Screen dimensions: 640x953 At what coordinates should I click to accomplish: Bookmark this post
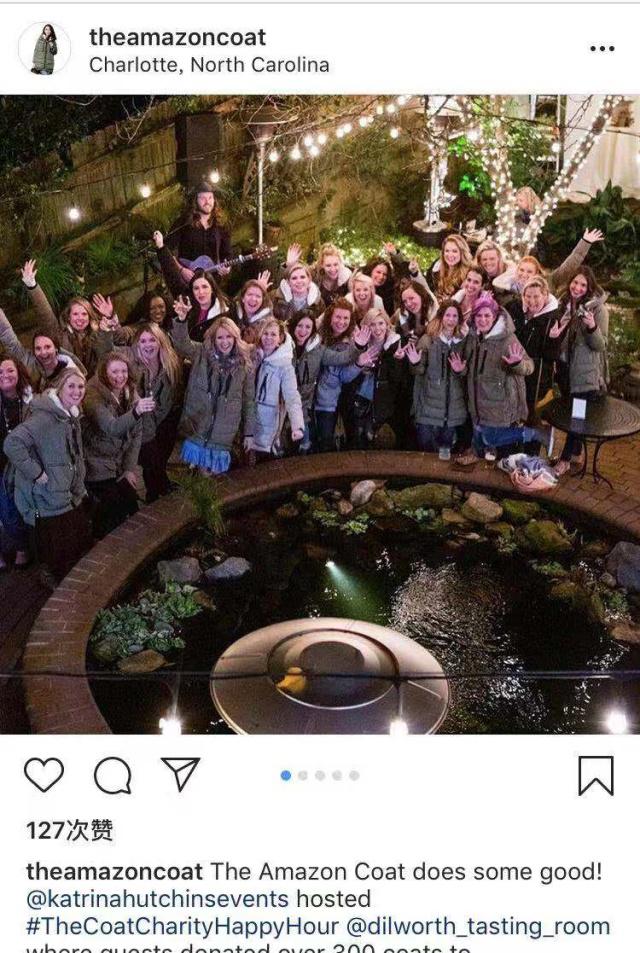point(596,775)
